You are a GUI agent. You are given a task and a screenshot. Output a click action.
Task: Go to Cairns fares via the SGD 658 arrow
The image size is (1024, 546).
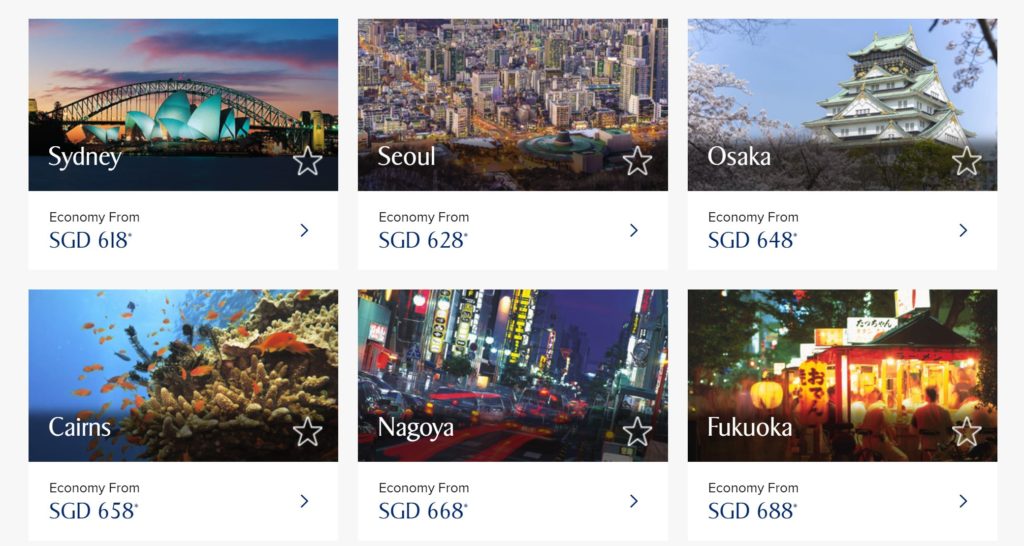point(304,501)
